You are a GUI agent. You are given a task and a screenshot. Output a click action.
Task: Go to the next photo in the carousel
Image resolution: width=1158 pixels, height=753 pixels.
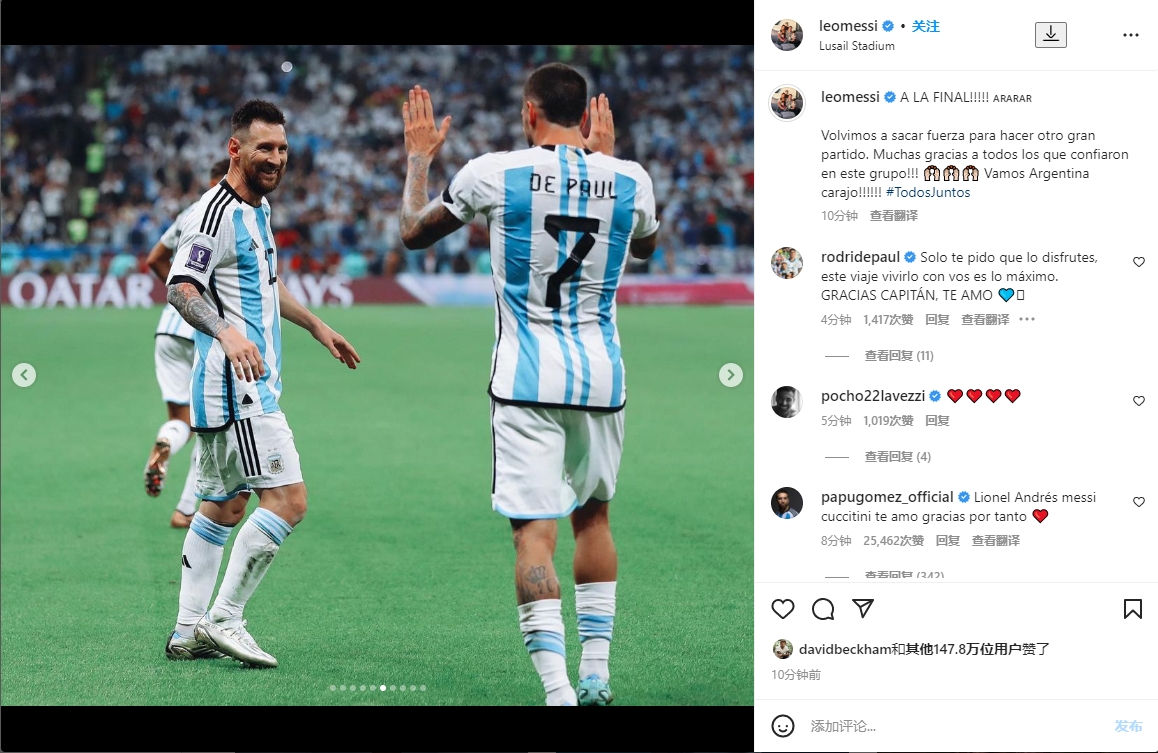click(731, 375)
